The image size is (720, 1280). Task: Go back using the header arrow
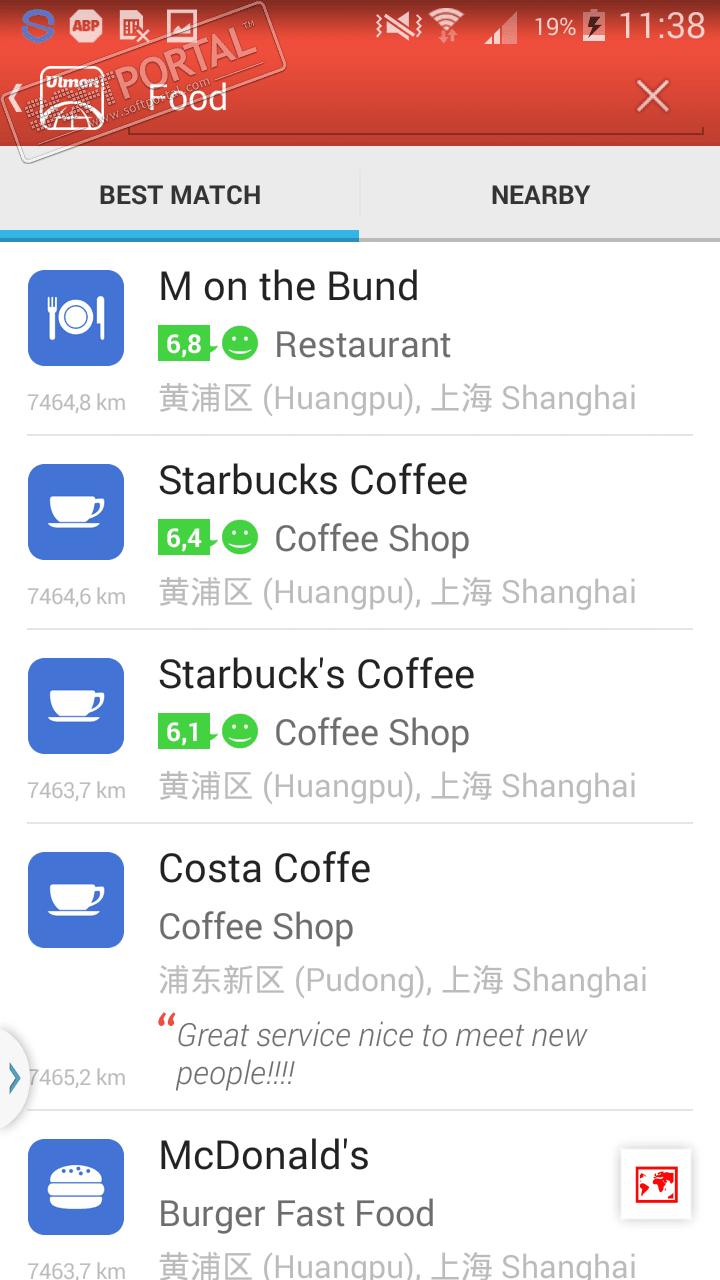pos(18,98)
